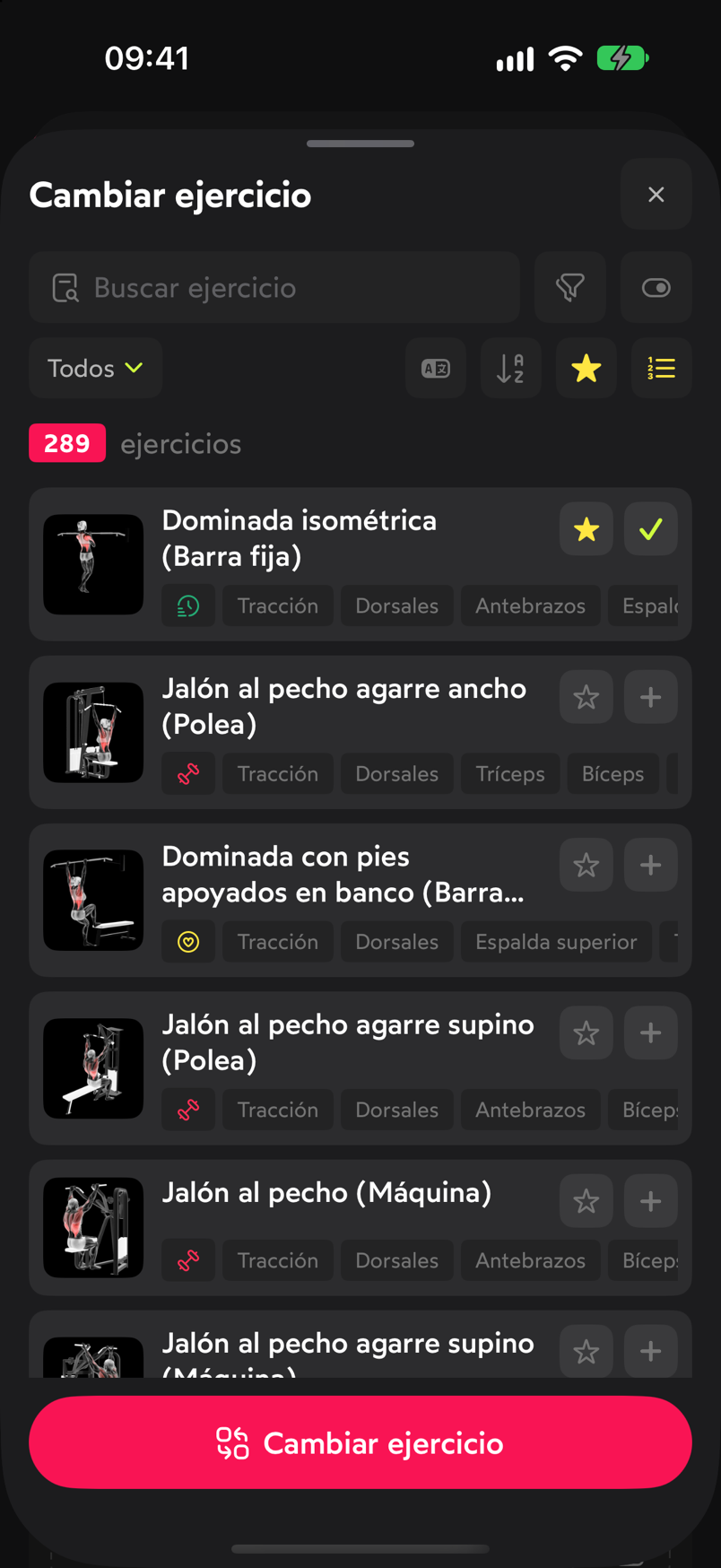Add Dominada con pies apoyados en banco
This screenshot has width=721, height=1568.
(x=651, y=865)
